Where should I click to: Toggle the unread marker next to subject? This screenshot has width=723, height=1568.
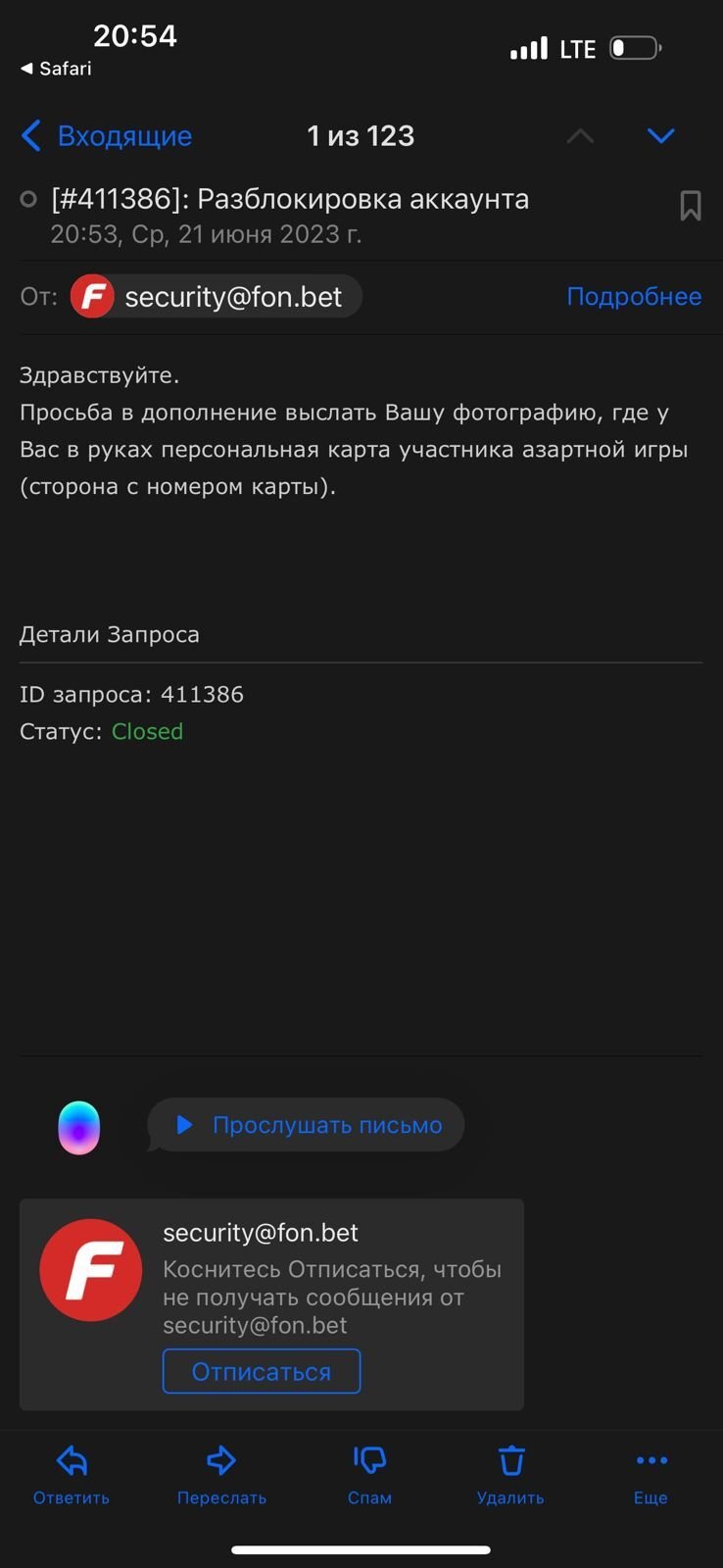28,200
